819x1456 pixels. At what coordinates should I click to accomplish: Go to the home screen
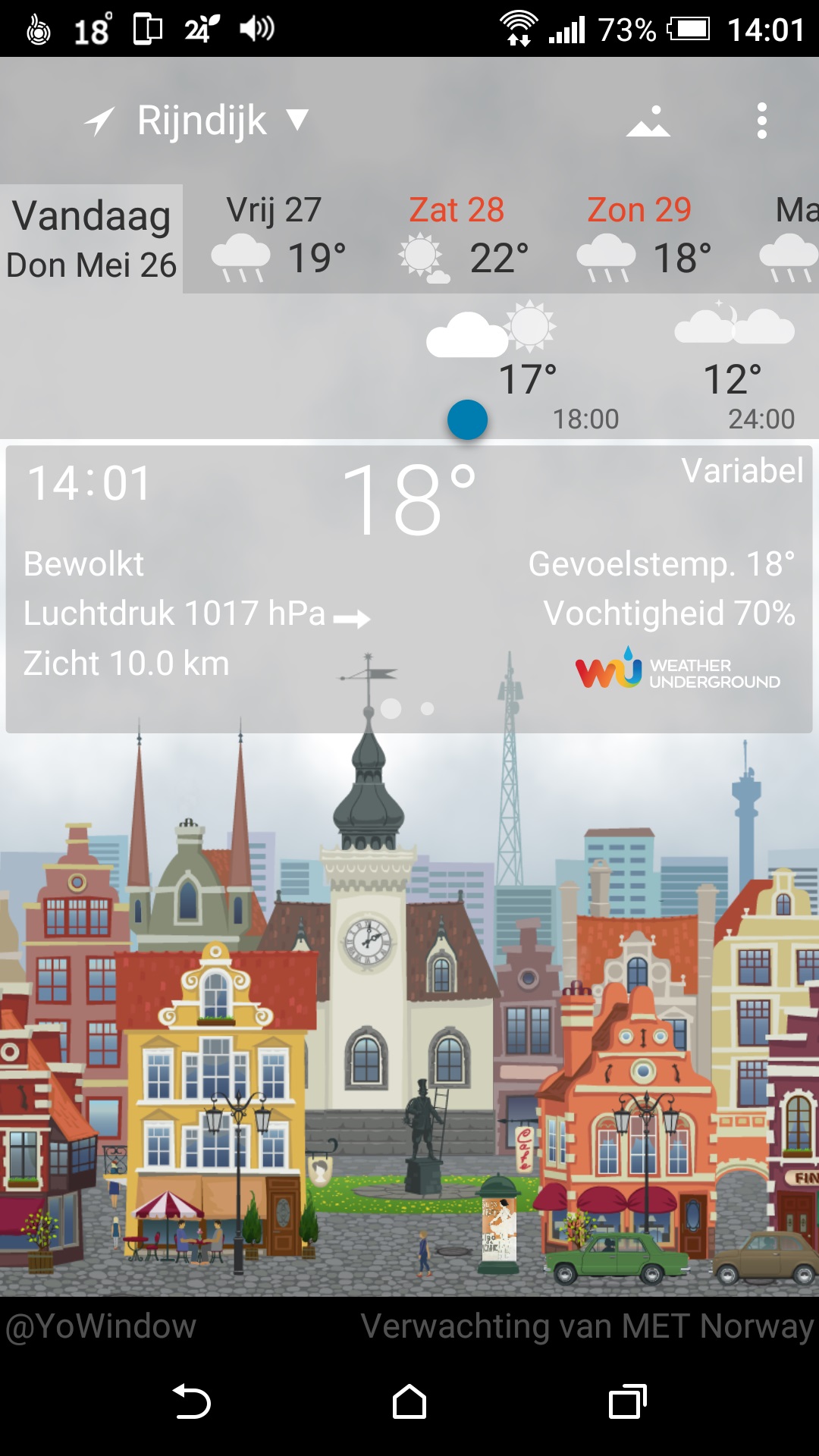409,1401
